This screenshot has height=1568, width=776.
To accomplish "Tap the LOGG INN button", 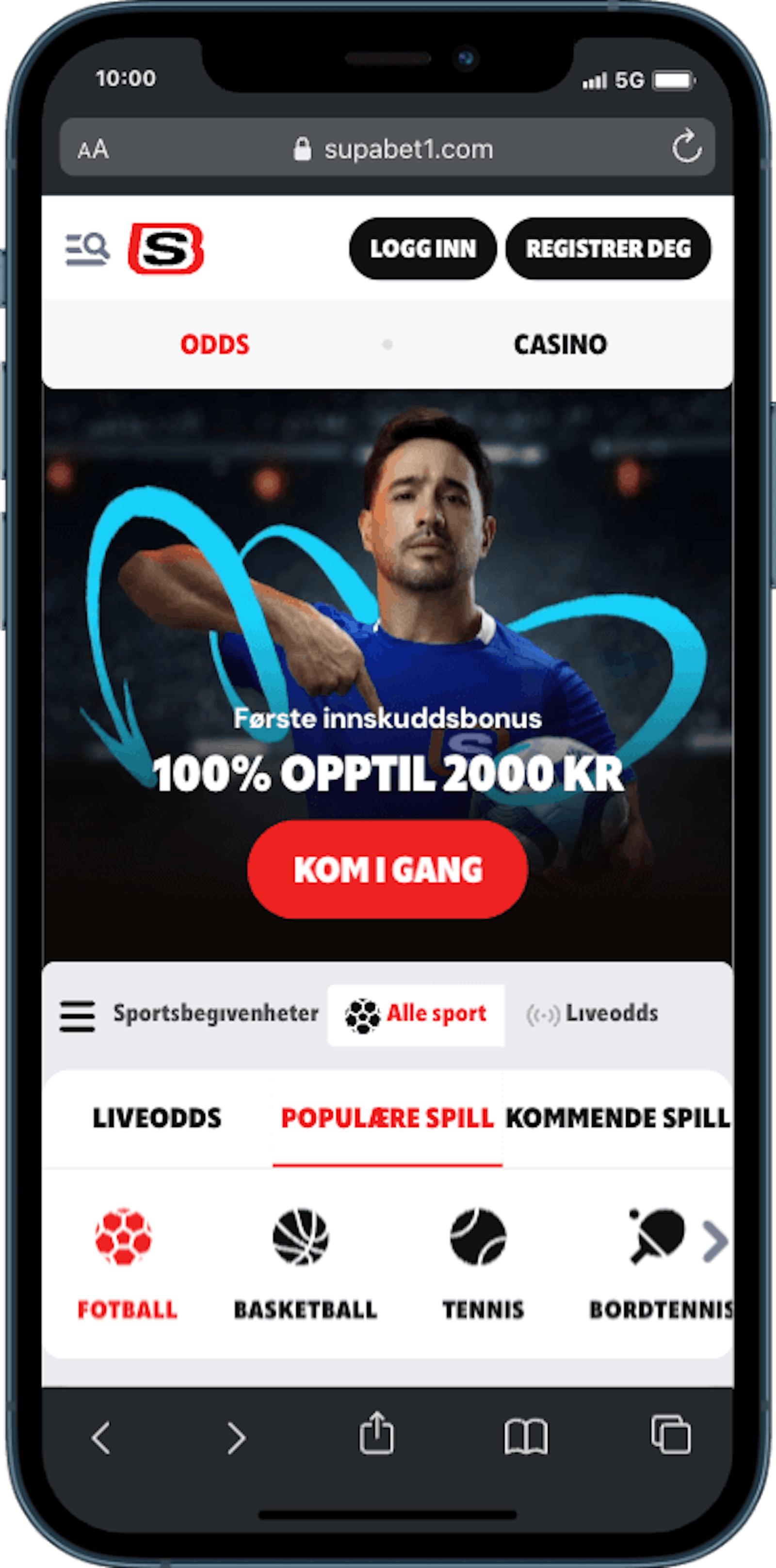I will pyautogui.click(x=423, y=248).
